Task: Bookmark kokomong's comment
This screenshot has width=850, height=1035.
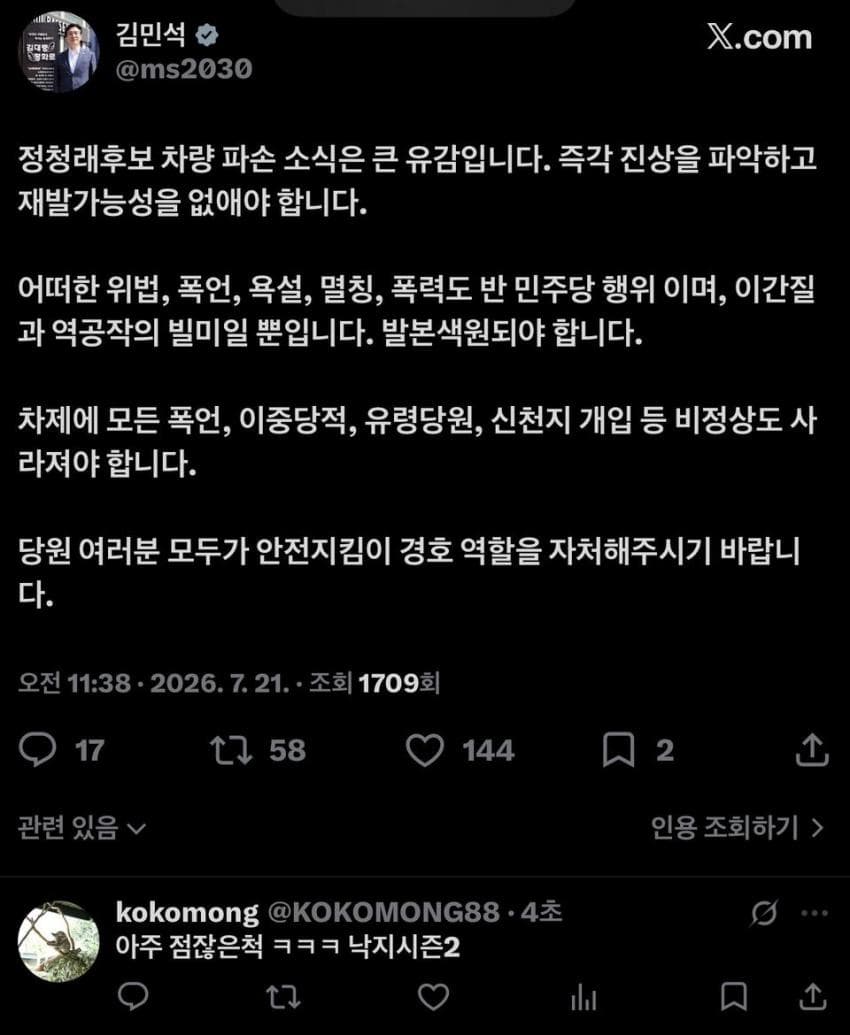Action: pos(734,997)
